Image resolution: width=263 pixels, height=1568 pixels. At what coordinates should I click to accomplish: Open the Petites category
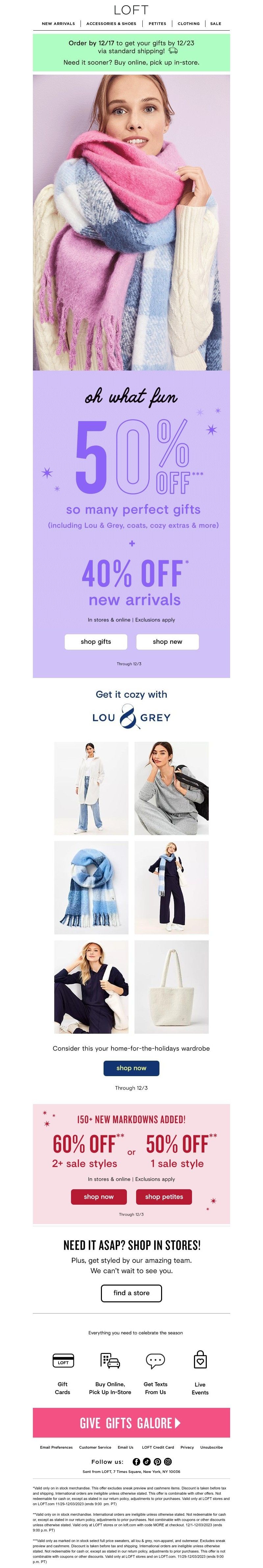[157, 24]
